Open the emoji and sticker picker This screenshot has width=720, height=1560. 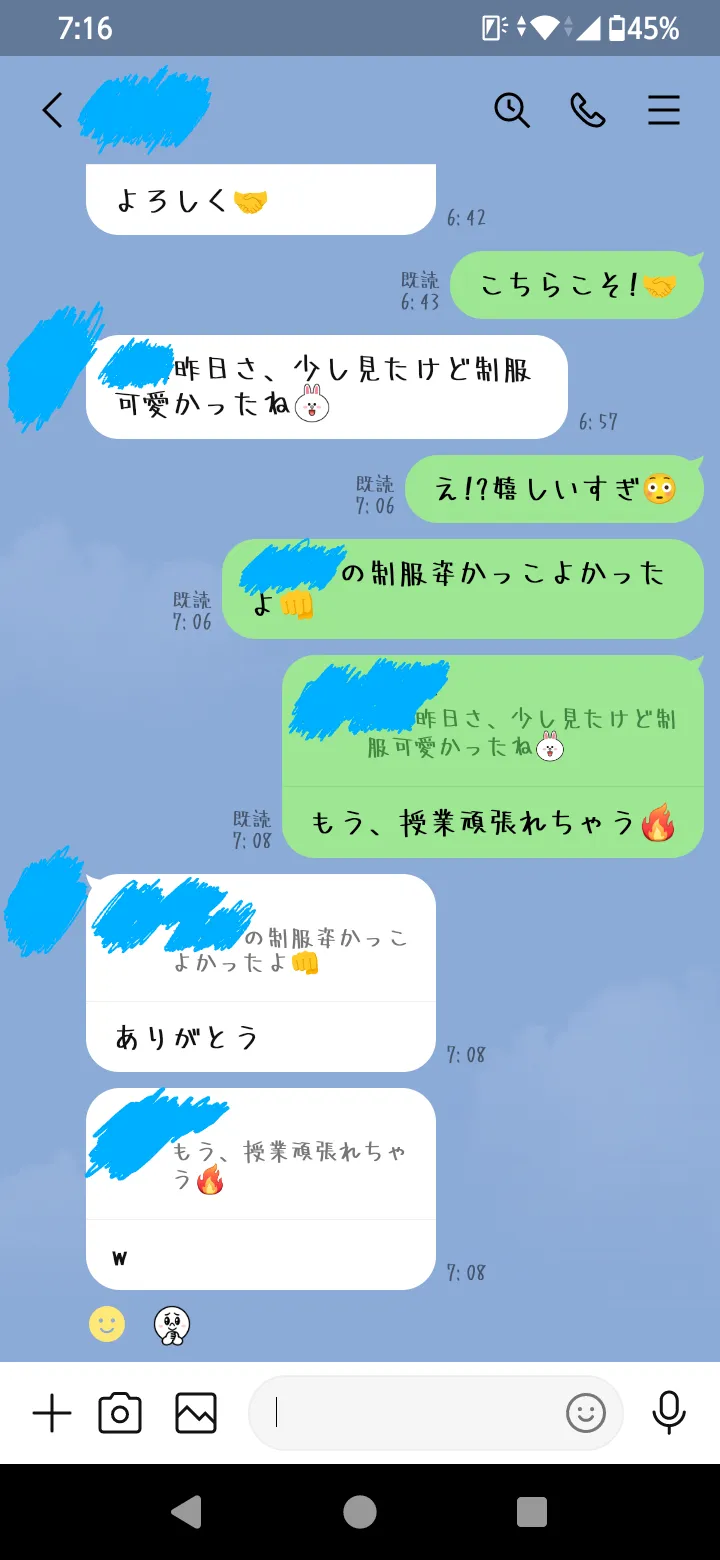click(586, 1413)
